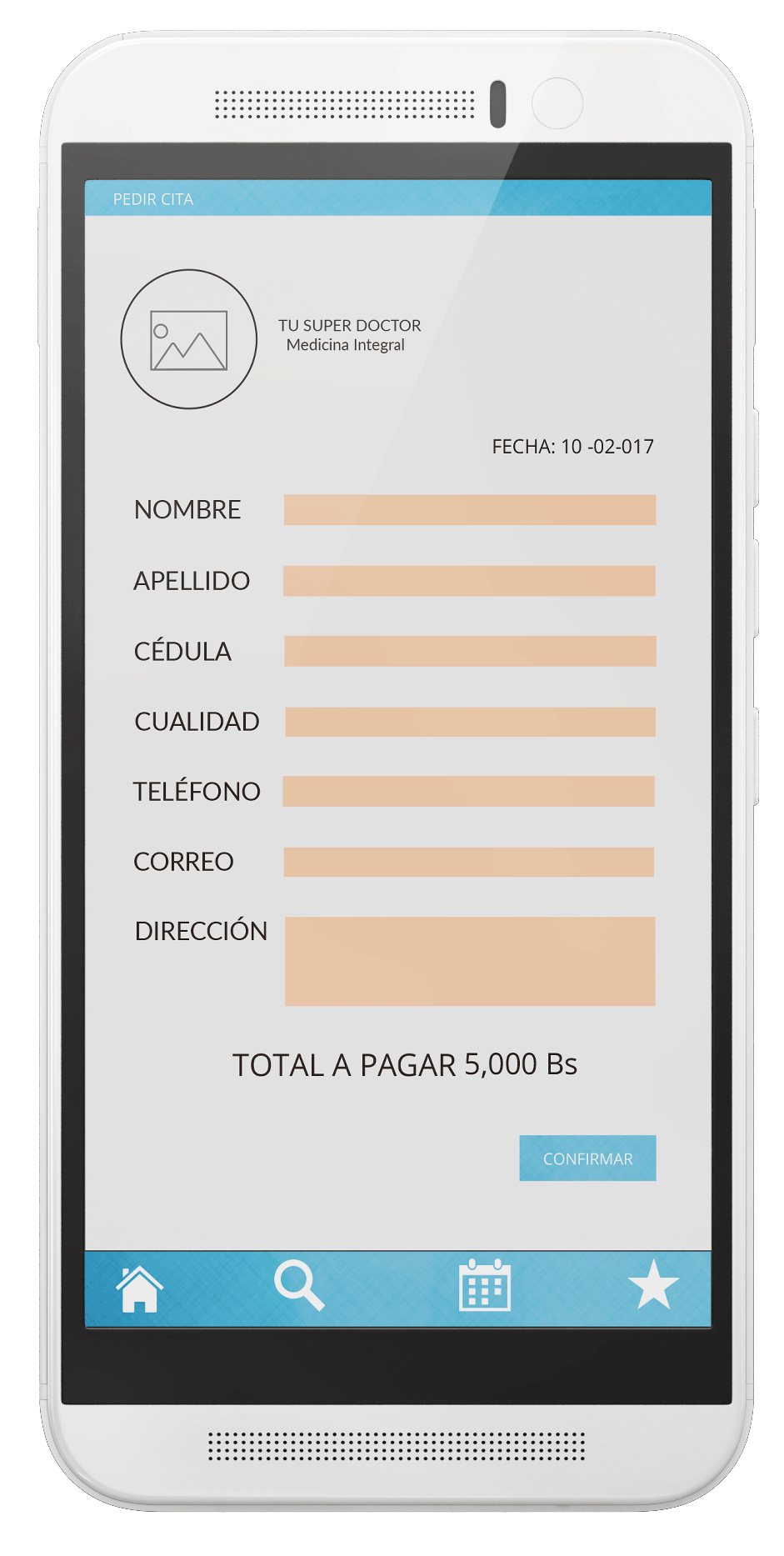This screenshot has height=1556, width=784.
Task: Tap the CUALIDAD field
Action: coord(469,722)
